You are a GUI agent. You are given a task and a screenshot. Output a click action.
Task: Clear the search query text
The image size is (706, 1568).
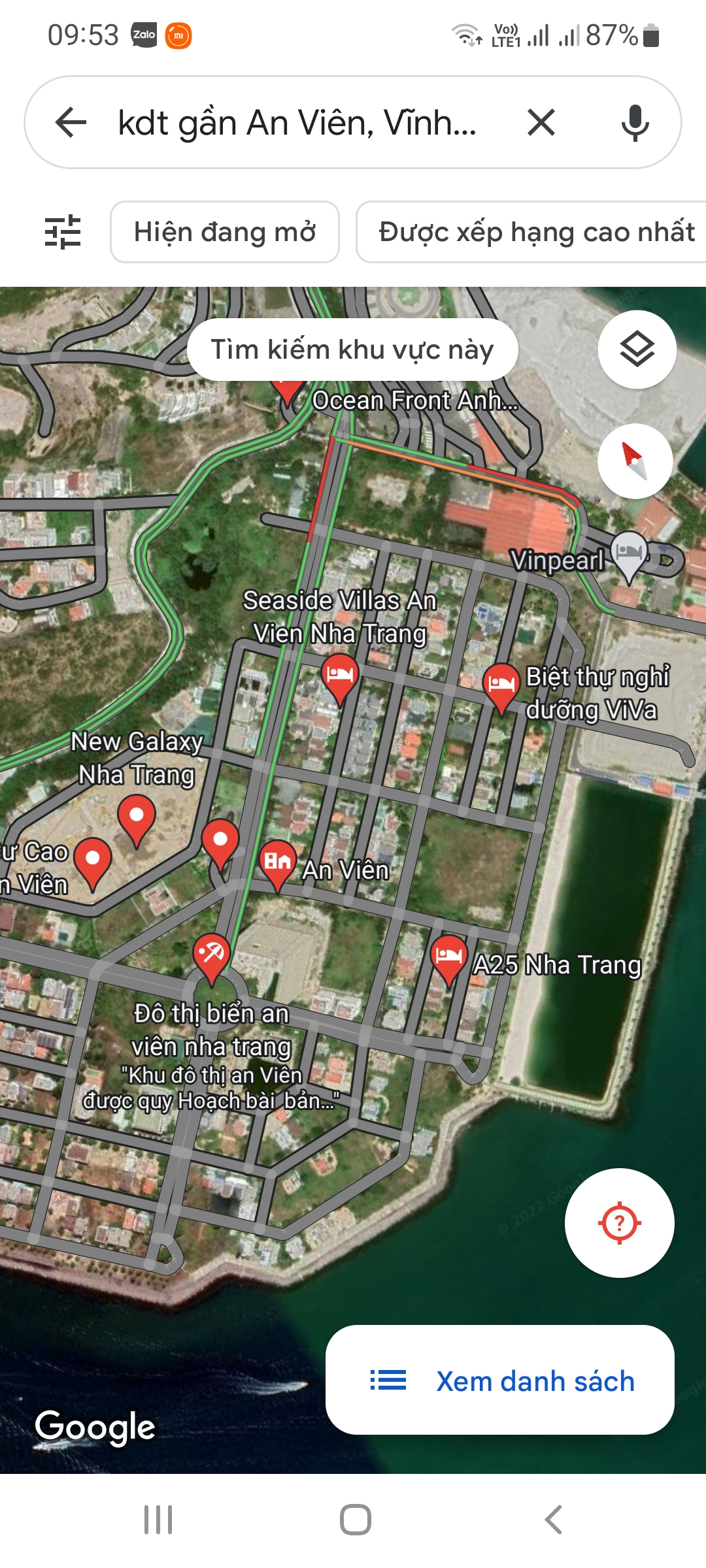point(541,122)
